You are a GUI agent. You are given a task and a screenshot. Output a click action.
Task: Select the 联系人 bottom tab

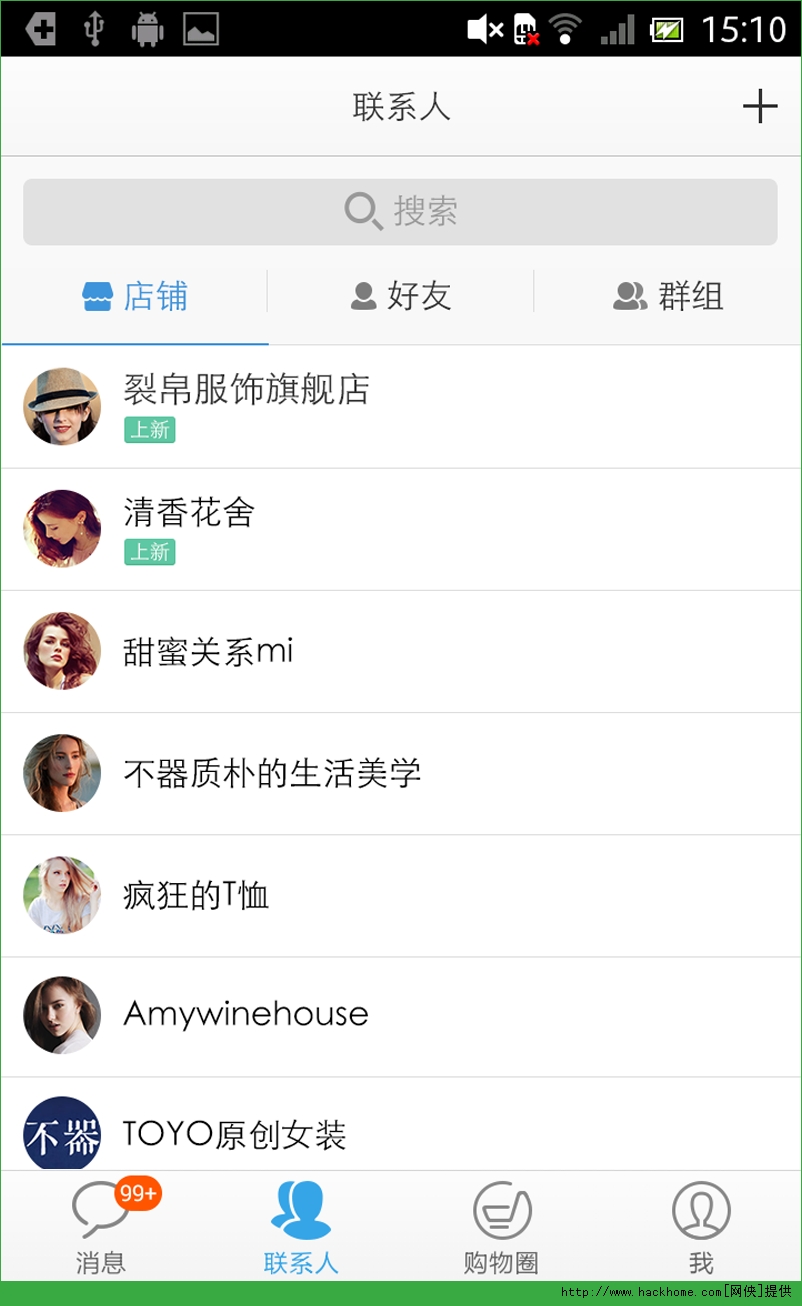tap(301, 1228)
